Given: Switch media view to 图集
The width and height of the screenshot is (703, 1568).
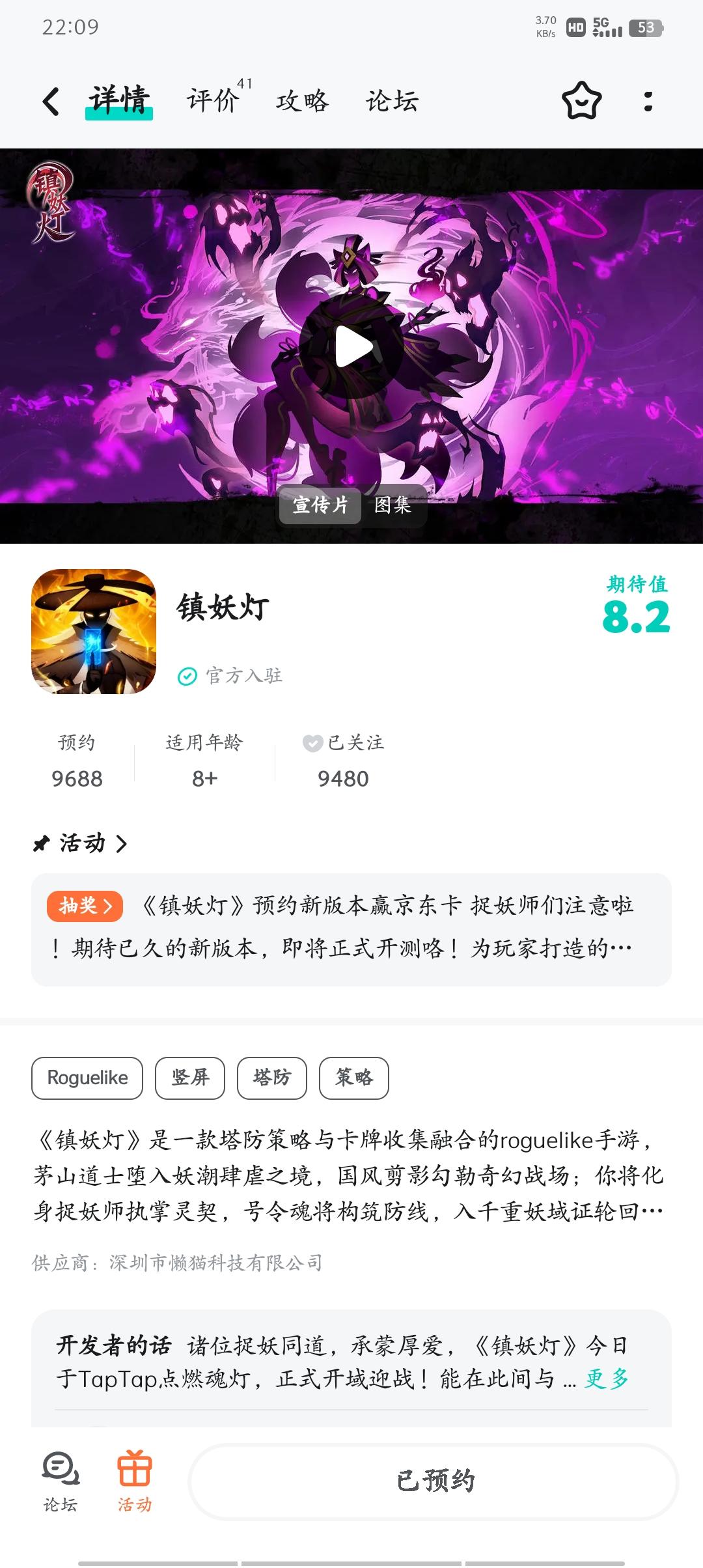Looking at the screenshot, I should (395, 505).
